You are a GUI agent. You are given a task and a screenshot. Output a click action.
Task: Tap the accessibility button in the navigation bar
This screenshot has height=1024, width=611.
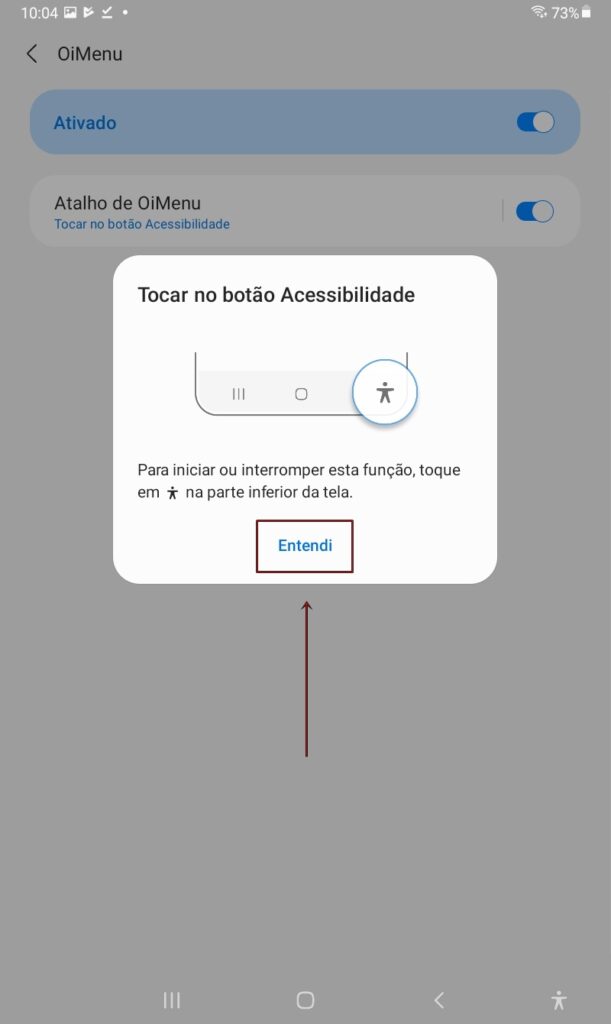558,999
